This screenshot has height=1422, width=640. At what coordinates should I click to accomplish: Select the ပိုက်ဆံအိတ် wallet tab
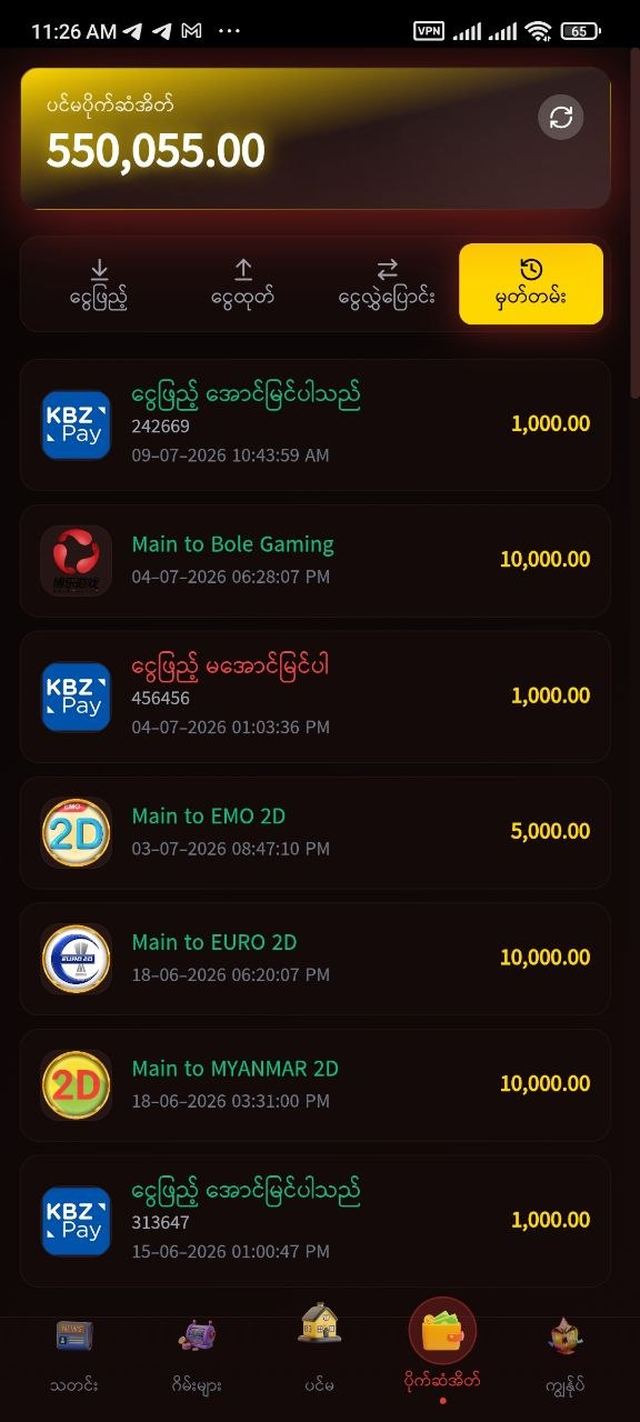click(443, 1350)
